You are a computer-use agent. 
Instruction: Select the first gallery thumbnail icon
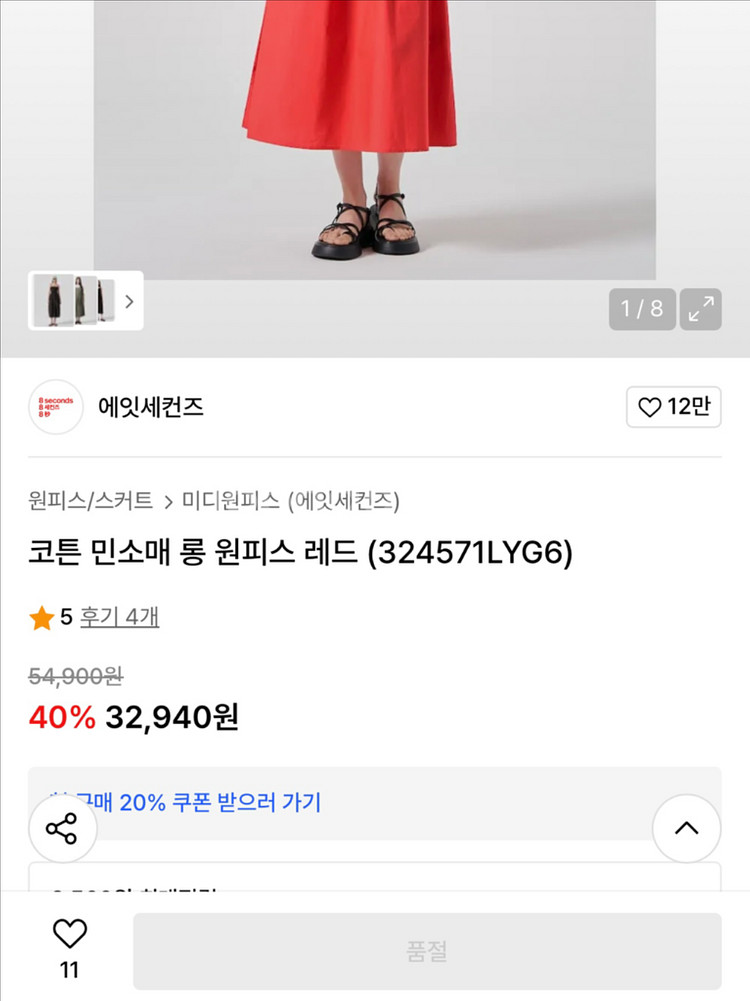[x=54, y=301]
